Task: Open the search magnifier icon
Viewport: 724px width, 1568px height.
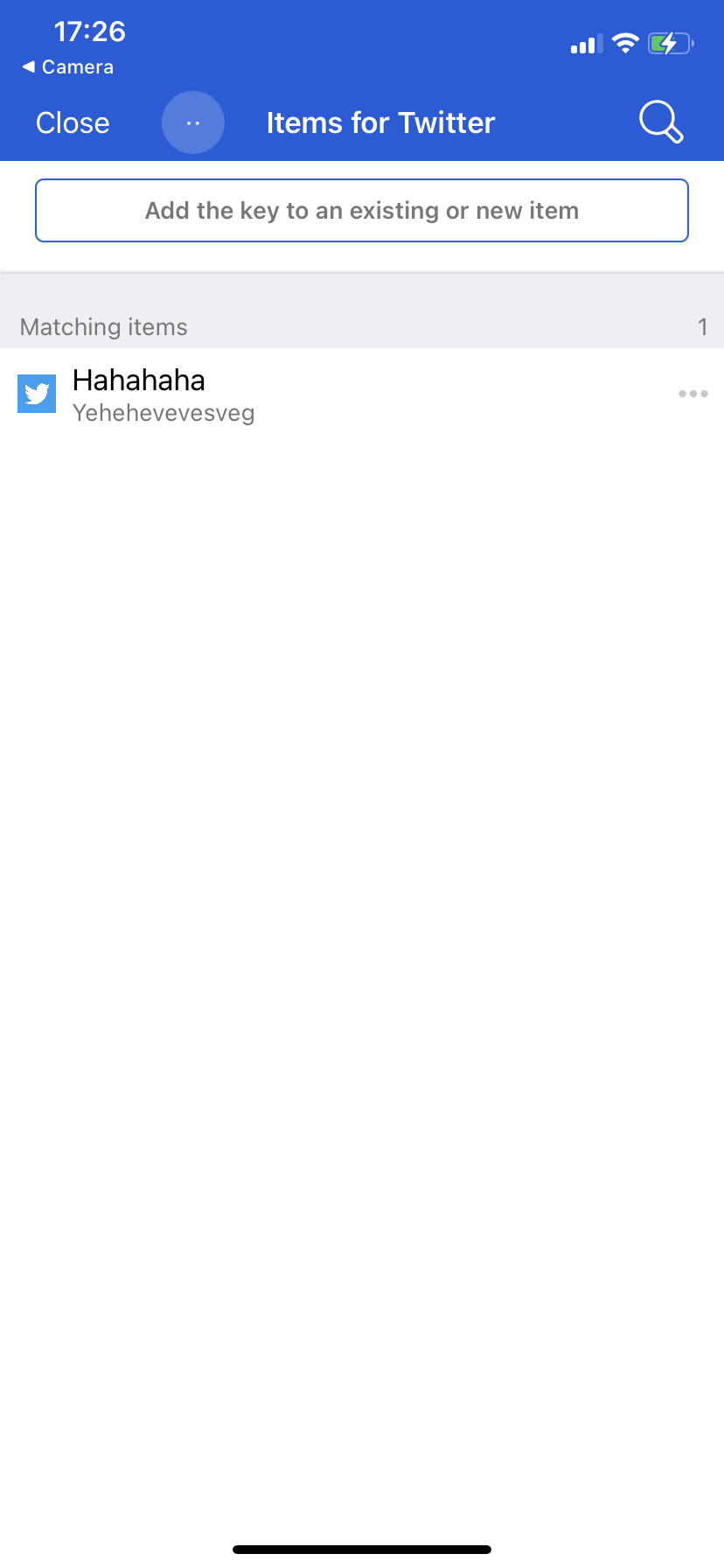Action: tap(660, 122)
